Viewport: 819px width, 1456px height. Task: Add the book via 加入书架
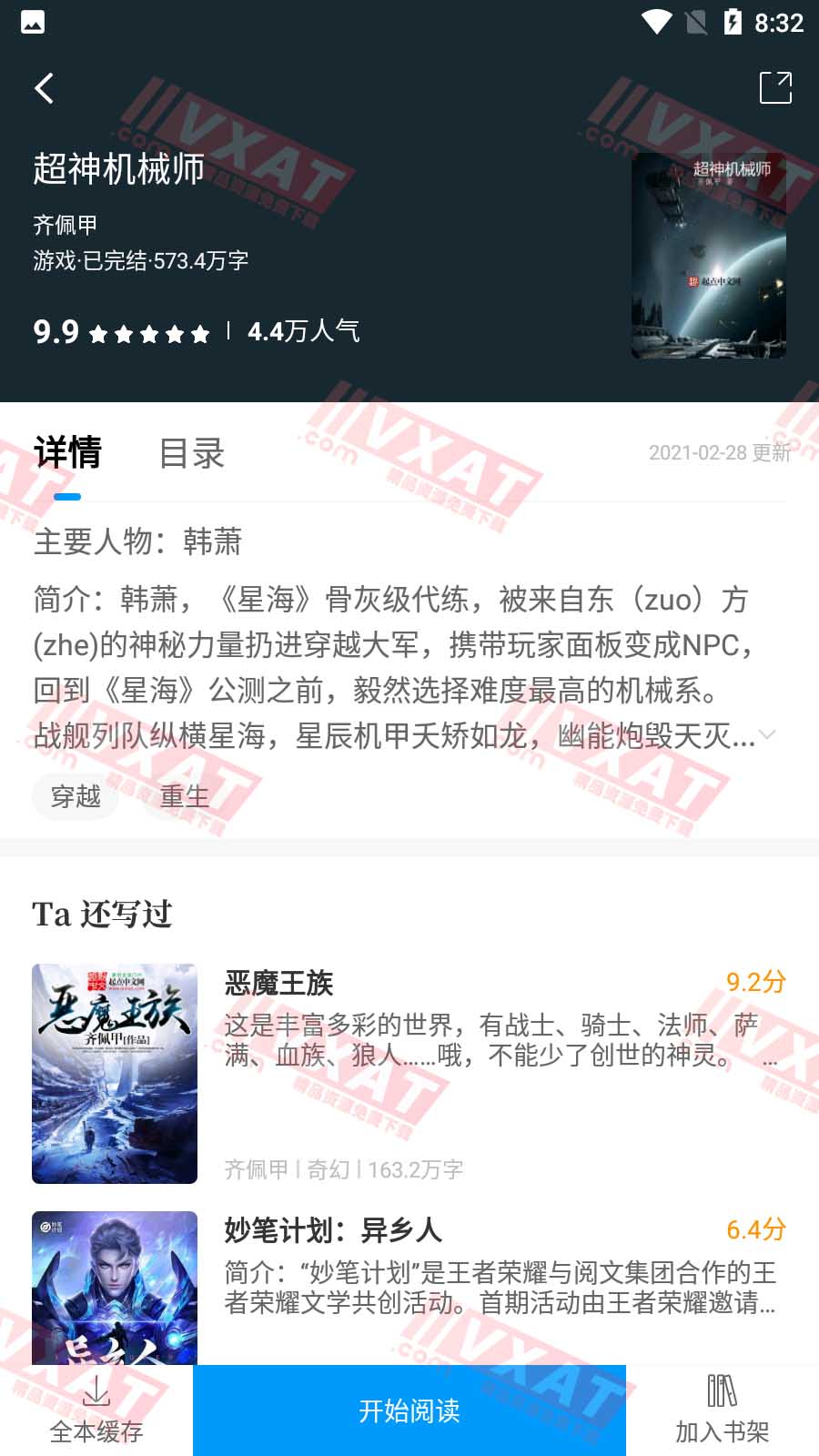(x=722, y=1410)
